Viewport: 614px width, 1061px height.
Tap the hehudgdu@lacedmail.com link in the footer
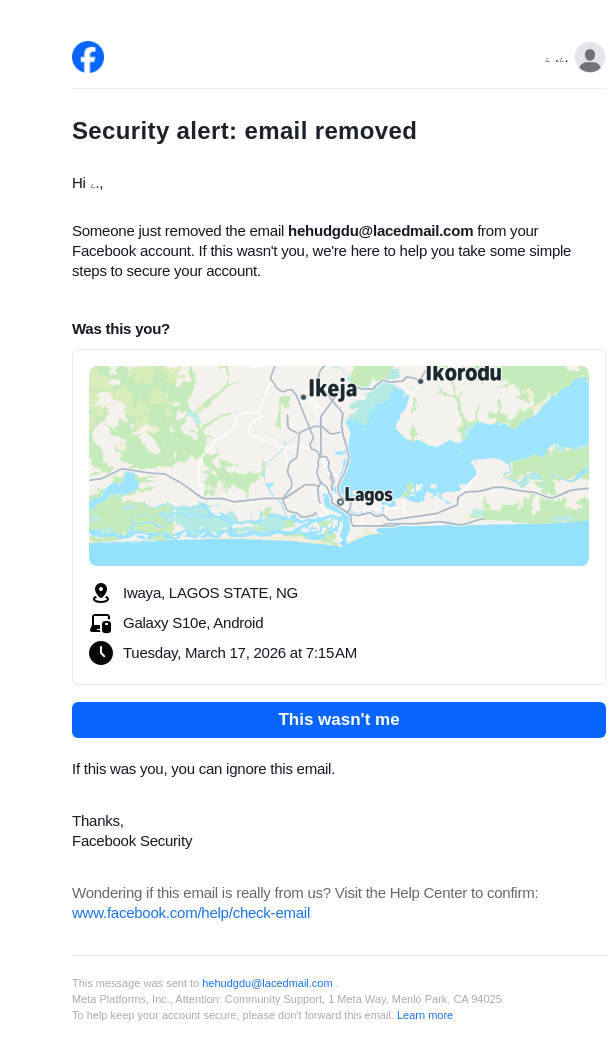coord(267,983)
